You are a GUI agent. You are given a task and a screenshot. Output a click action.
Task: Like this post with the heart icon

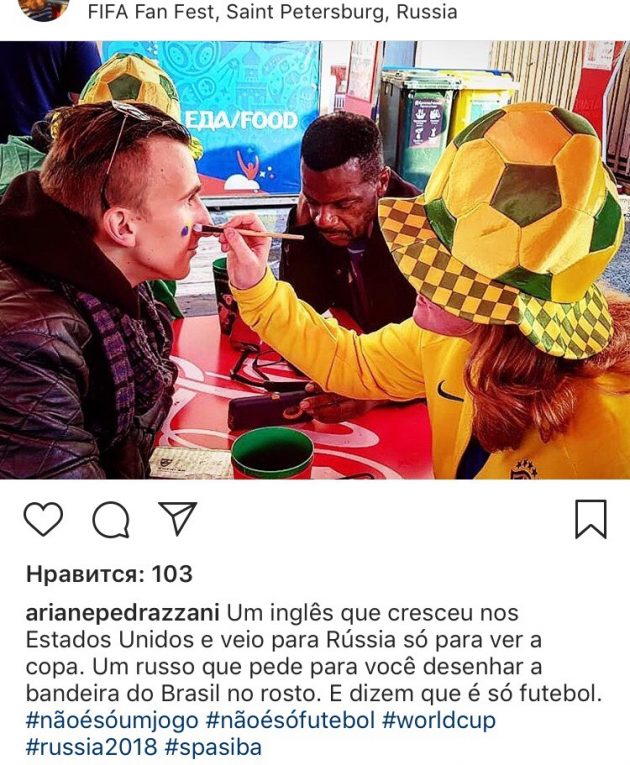[43, 519]
